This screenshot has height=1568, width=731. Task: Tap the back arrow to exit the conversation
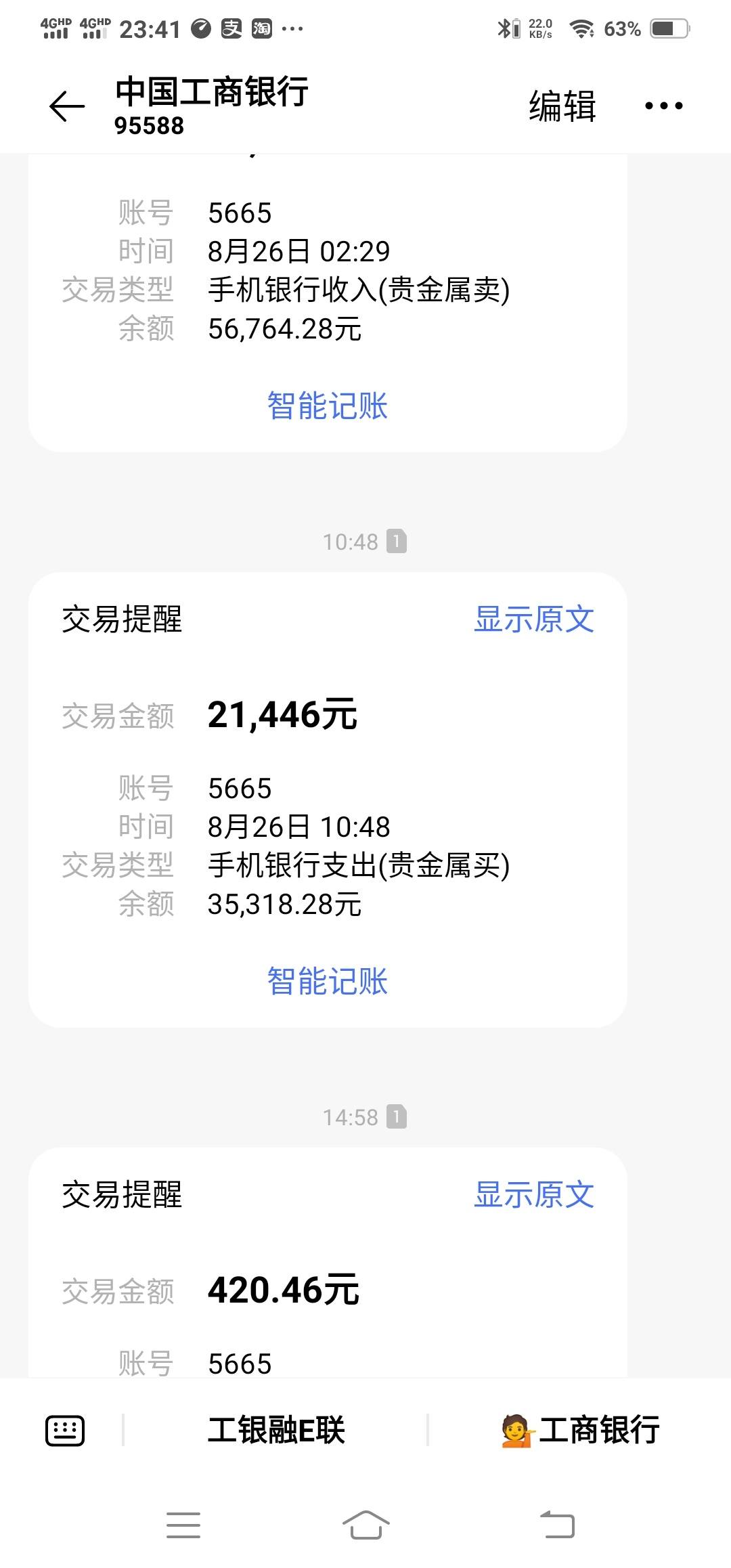coord(64,105)
